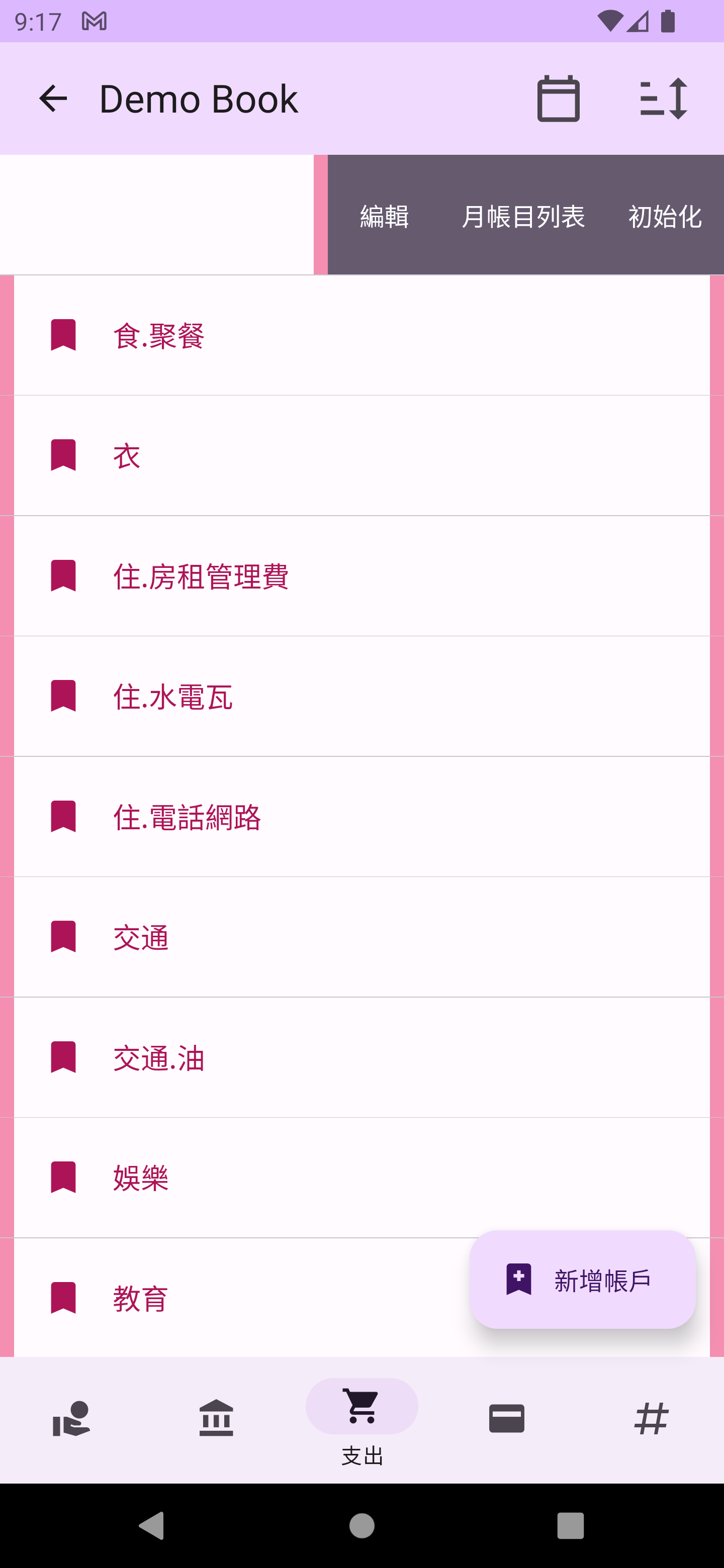
Task: Switch to the bank building tab
Action: point(216,1418)
